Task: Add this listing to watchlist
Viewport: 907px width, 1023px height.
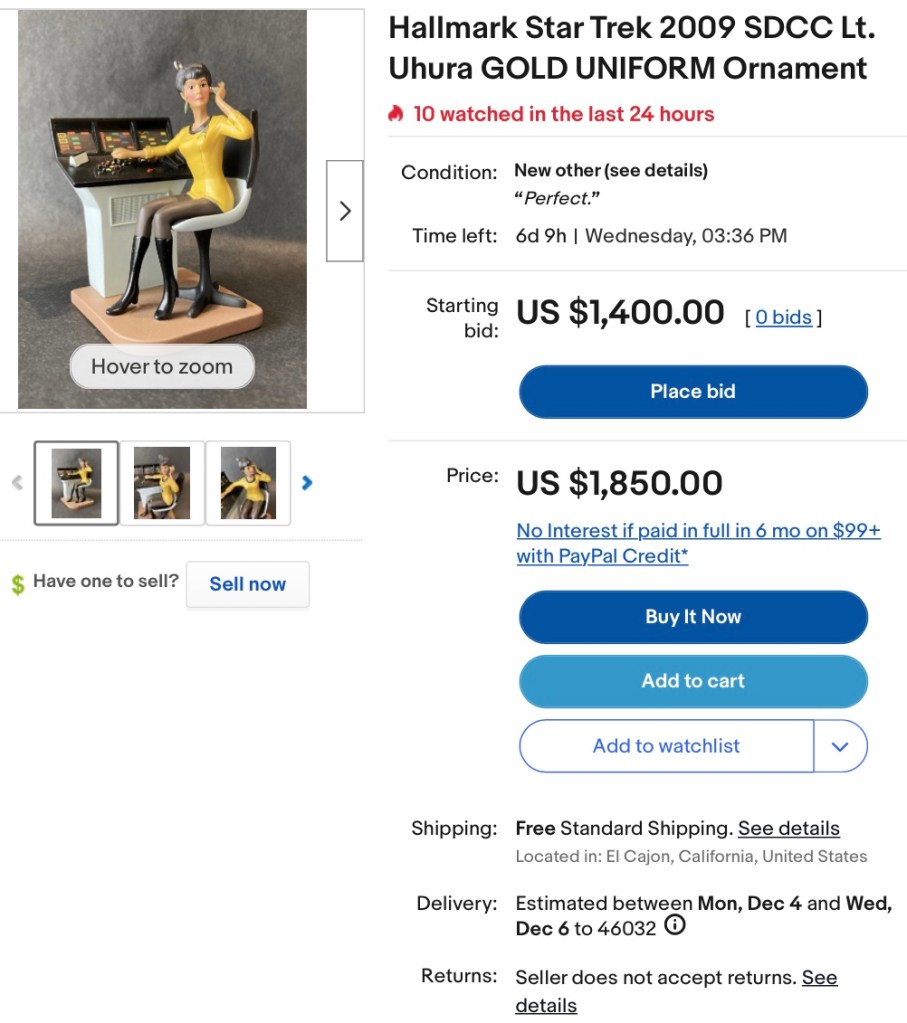Action: coord(666,746)
